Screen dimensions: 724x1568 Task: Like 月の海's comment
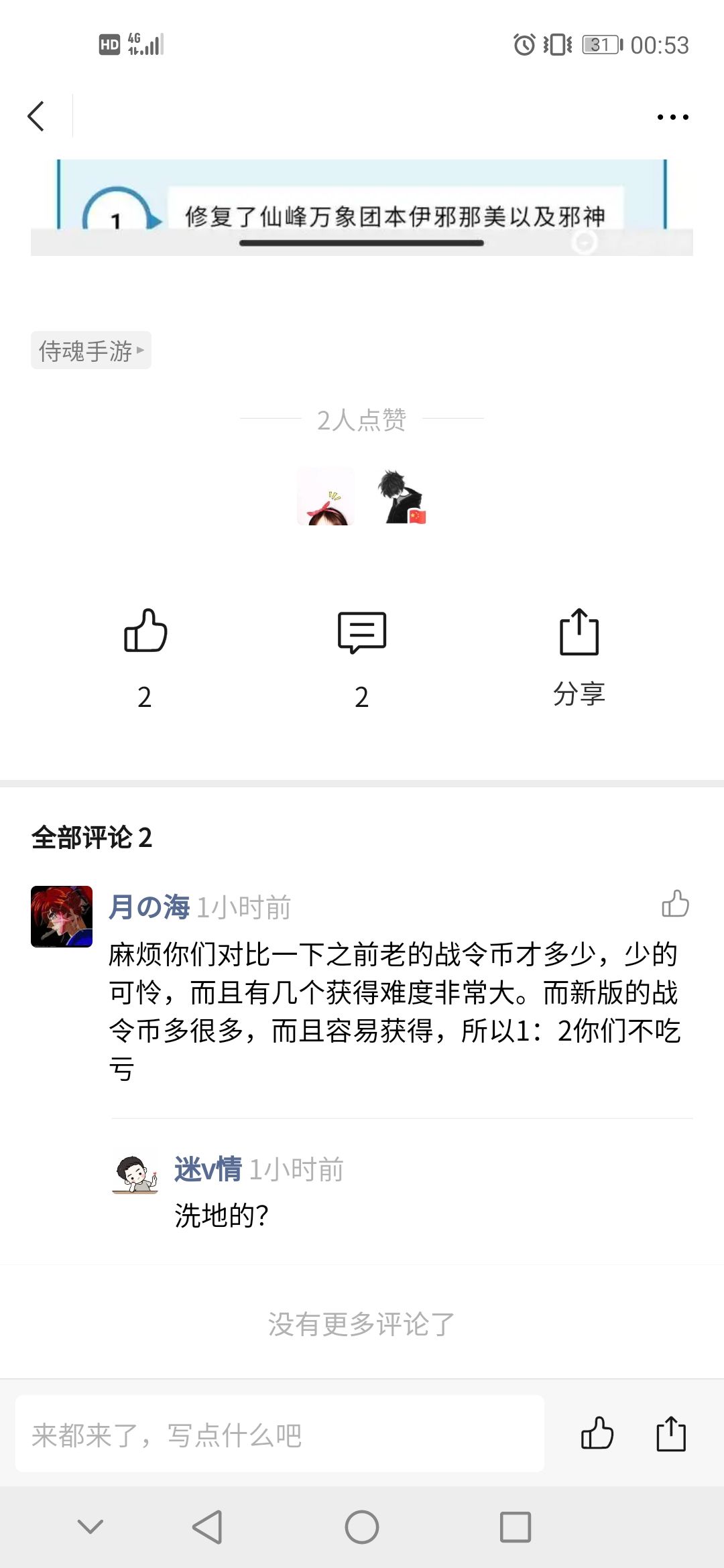click(675, 904)
